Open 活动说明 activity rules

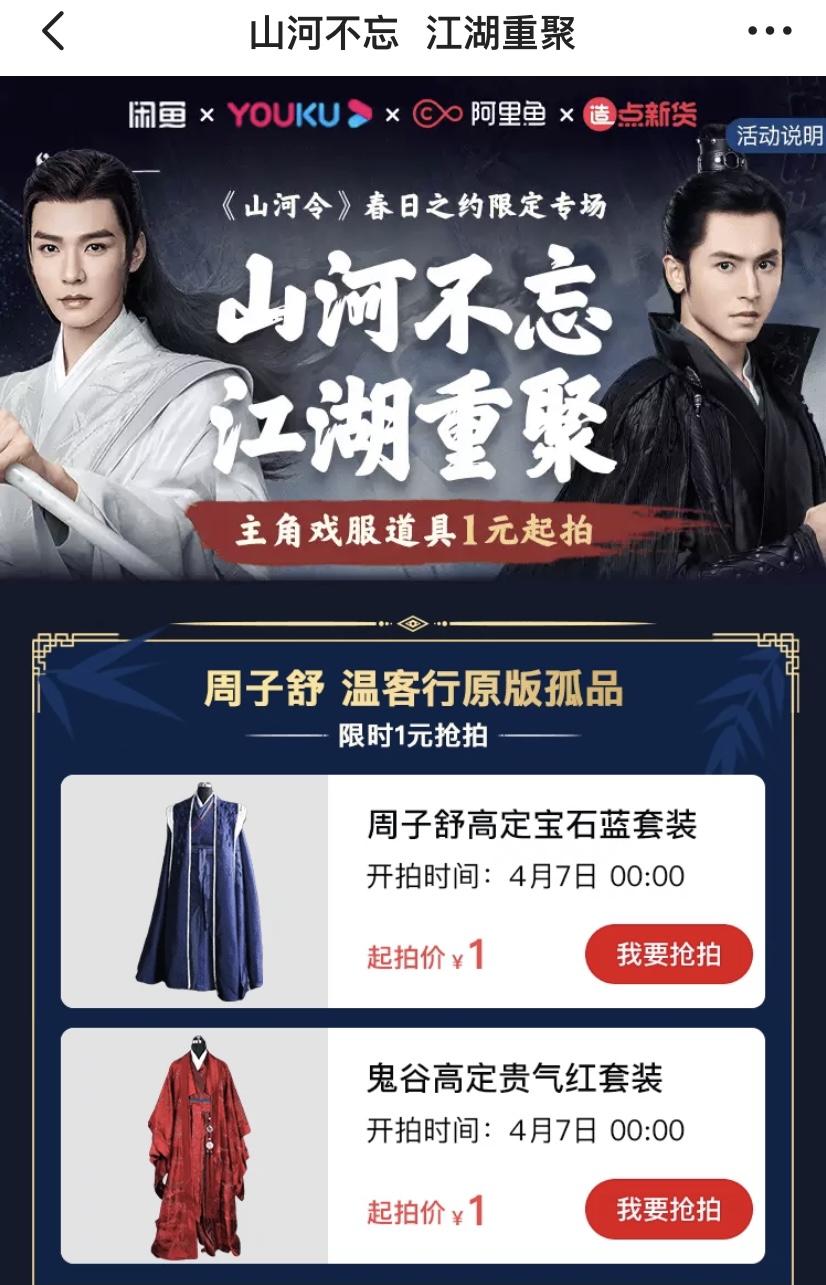pos(778,135)
